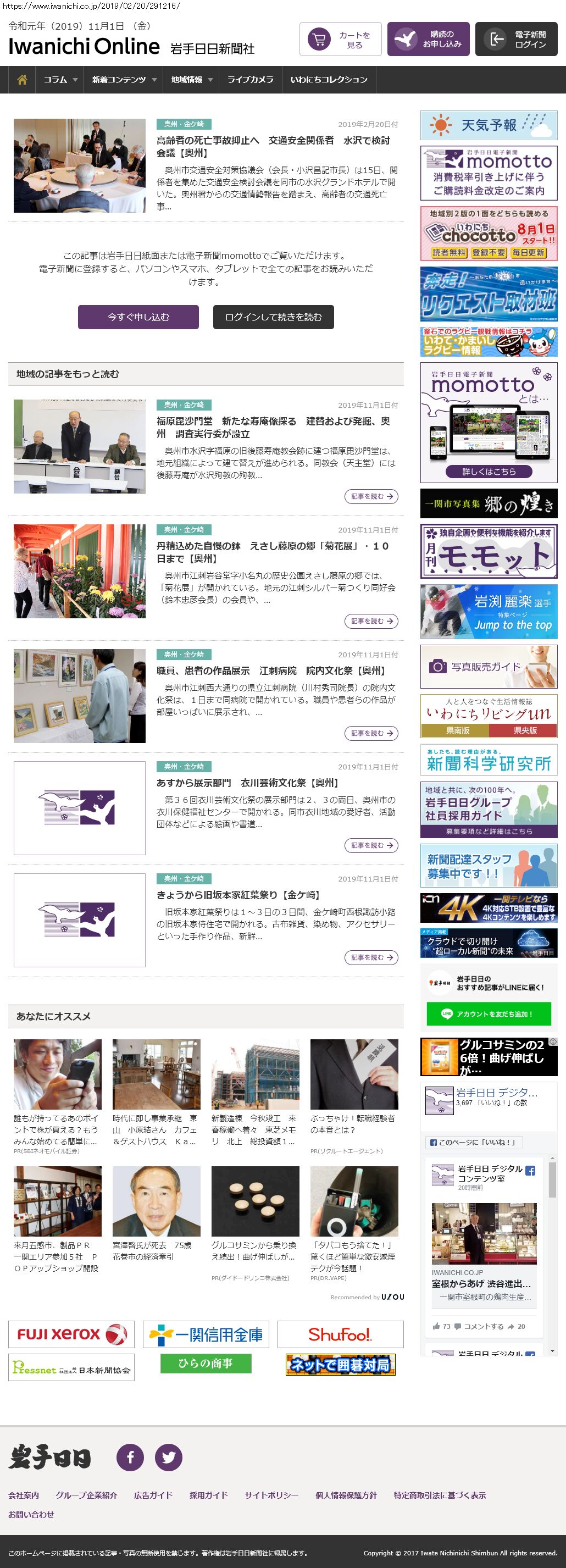Open 電子新聞ログイン
The height and width of the screenshot is (1568, 566).
pyautogui.click(x=516, y=40)
